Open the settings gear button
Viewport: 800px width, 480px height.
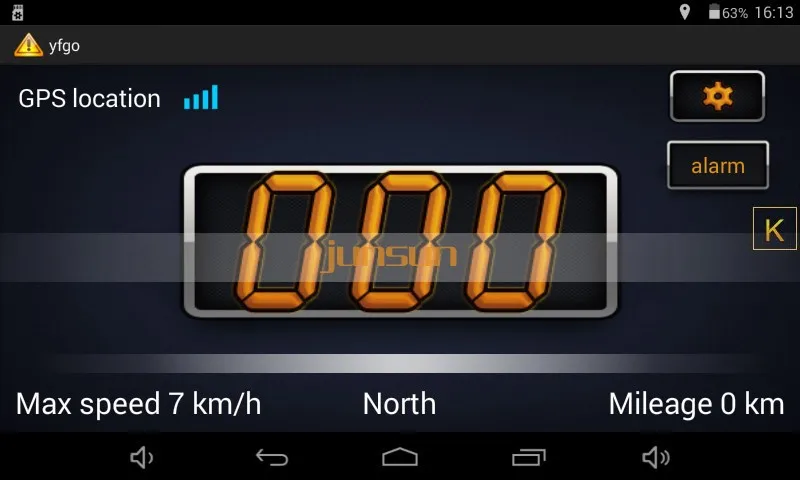717,96
